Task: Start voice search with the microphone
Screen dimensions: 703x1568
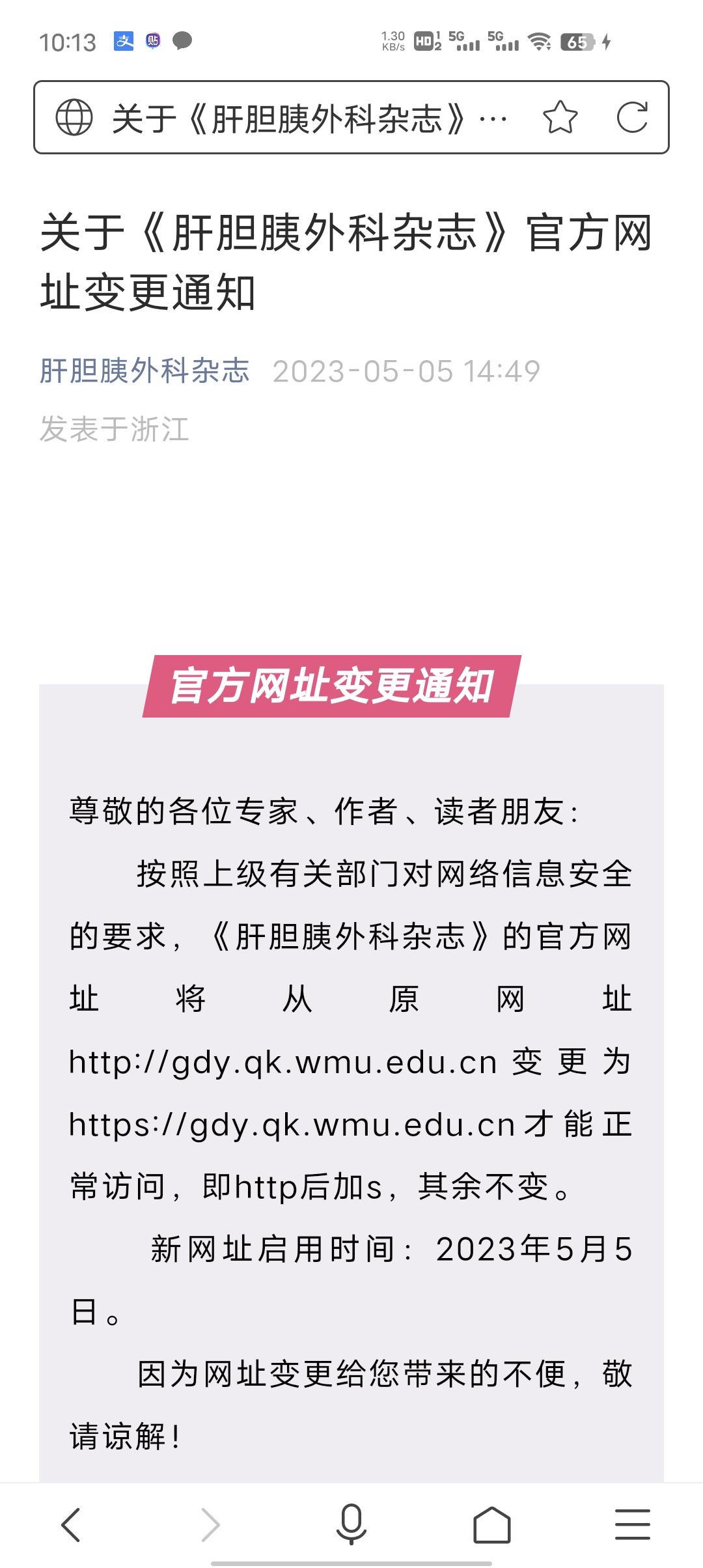Action: click(351, 1525)
